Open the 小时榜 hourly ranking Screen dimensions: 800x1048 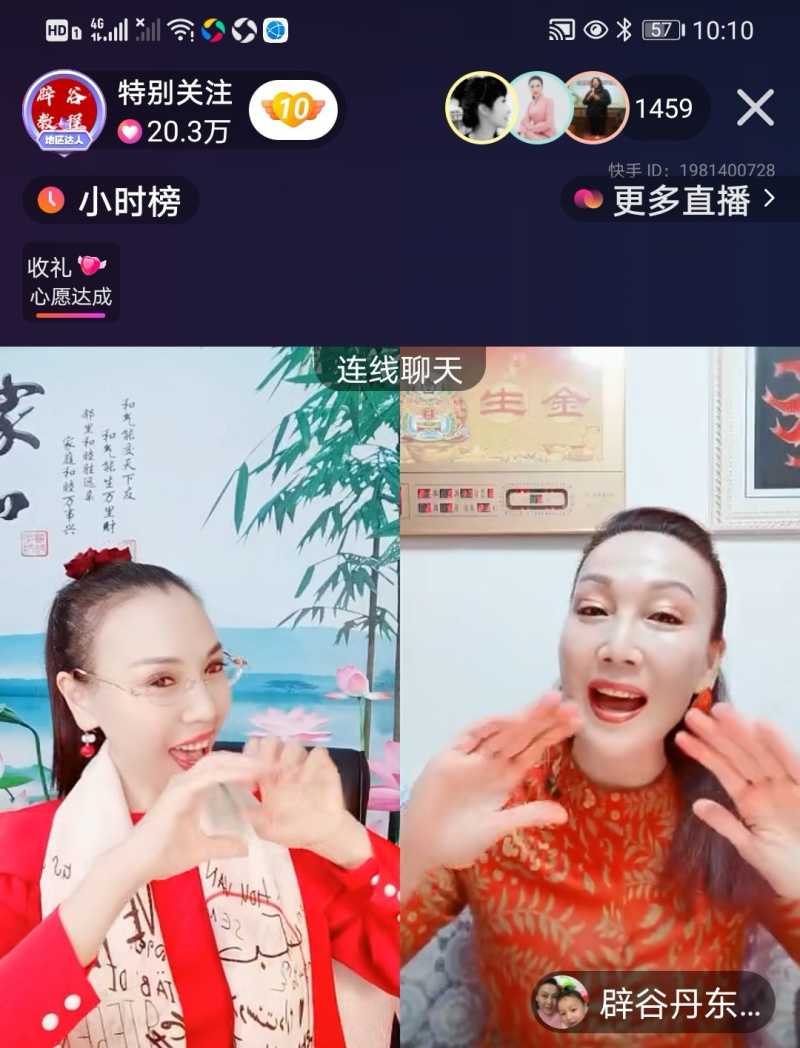pos(111,201)
